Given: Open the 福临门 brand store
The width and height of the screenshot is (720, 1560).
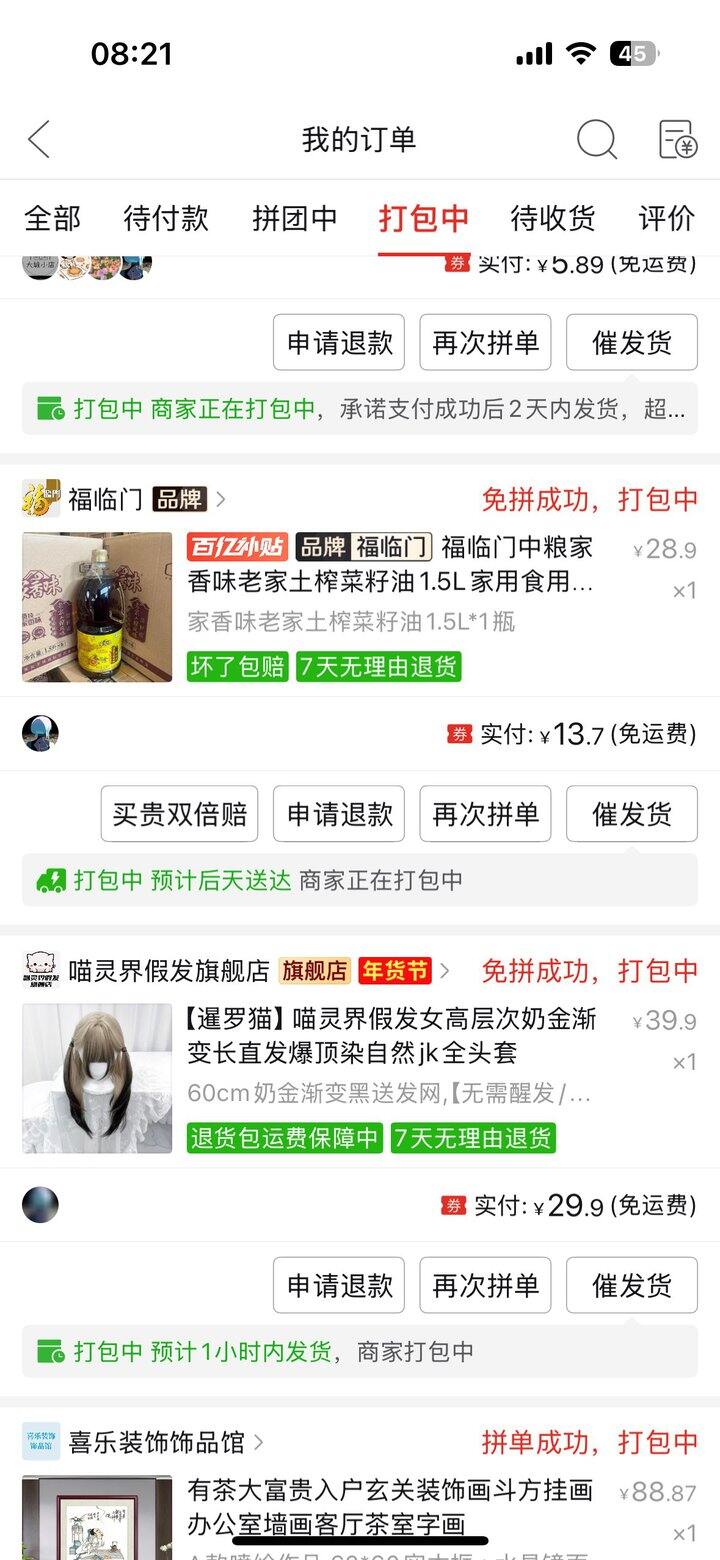Looking at the screenshot, I should 120,498.
